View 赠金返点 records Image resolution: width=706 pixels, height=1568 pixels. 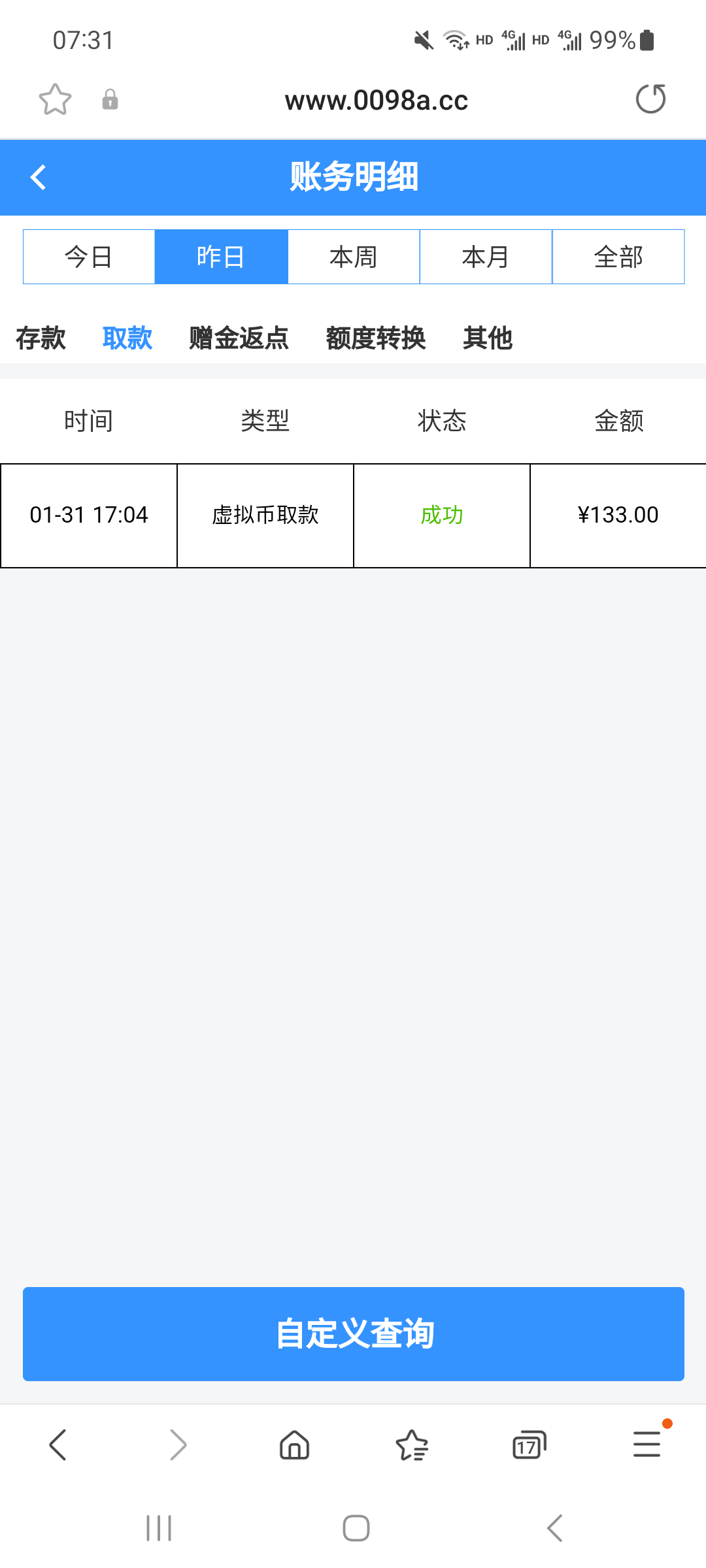pyautogui.click(x=239, y=338)
